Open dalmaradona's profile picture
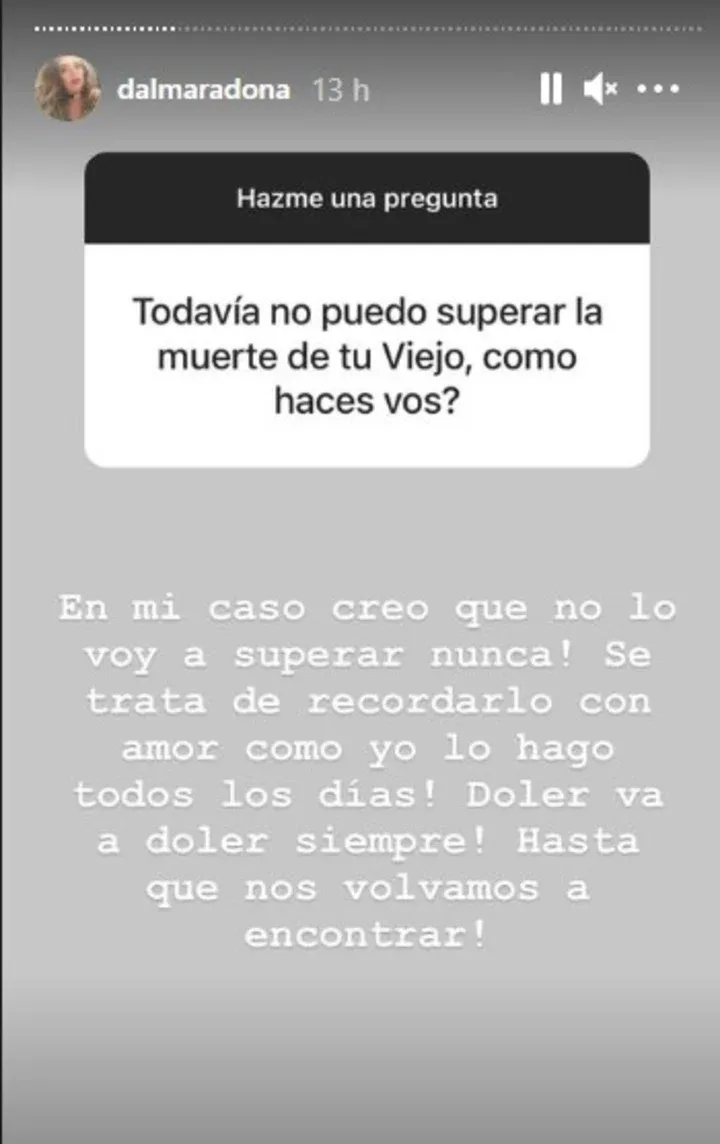720x1144 pixels. pyautogui.click(x=68, y=89)
